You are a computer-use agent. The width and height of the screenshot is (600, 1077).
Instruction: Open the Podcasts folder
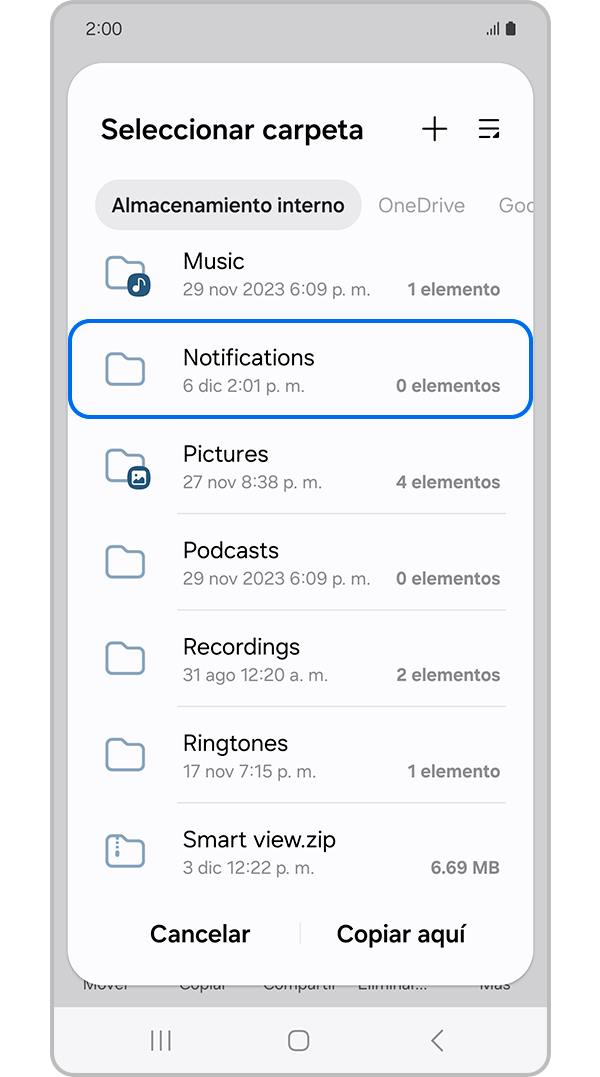click(x=300, y=563)
